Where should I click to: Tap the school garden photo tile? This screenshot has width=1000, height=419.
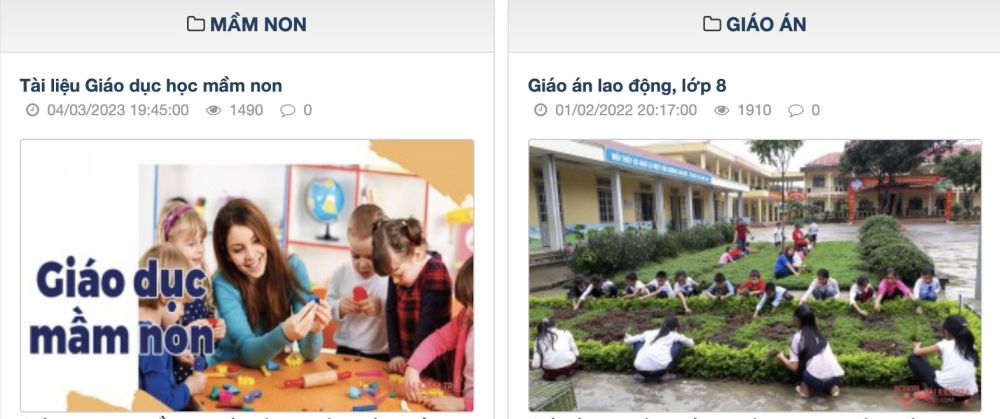pyautogui.click(x=755, y=275)
